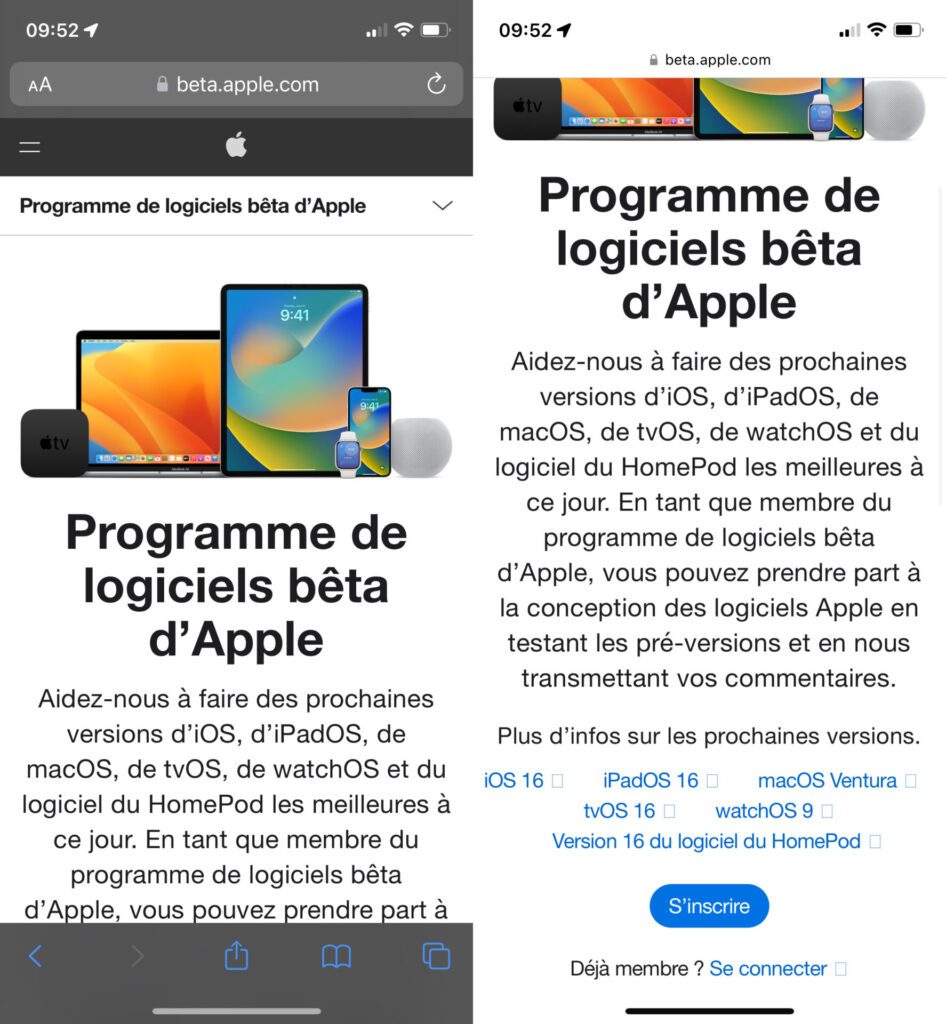Image resolution: width=946 pixels, height=1024 pixels.
Task: Go back using the Safari back arrow
Action: coord(35,956)
